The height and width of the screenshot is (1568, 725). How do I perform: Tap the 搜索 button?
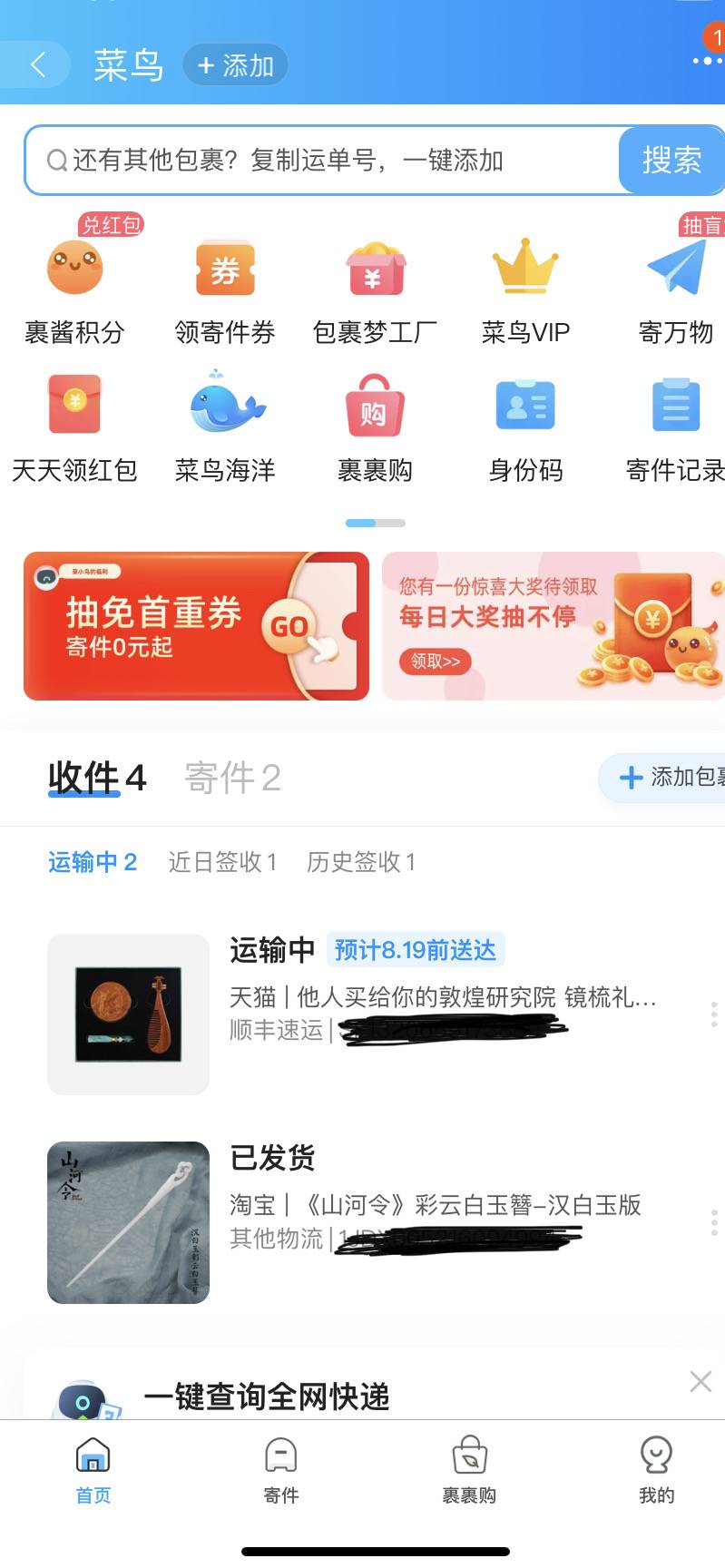click(x=671, y=161)
